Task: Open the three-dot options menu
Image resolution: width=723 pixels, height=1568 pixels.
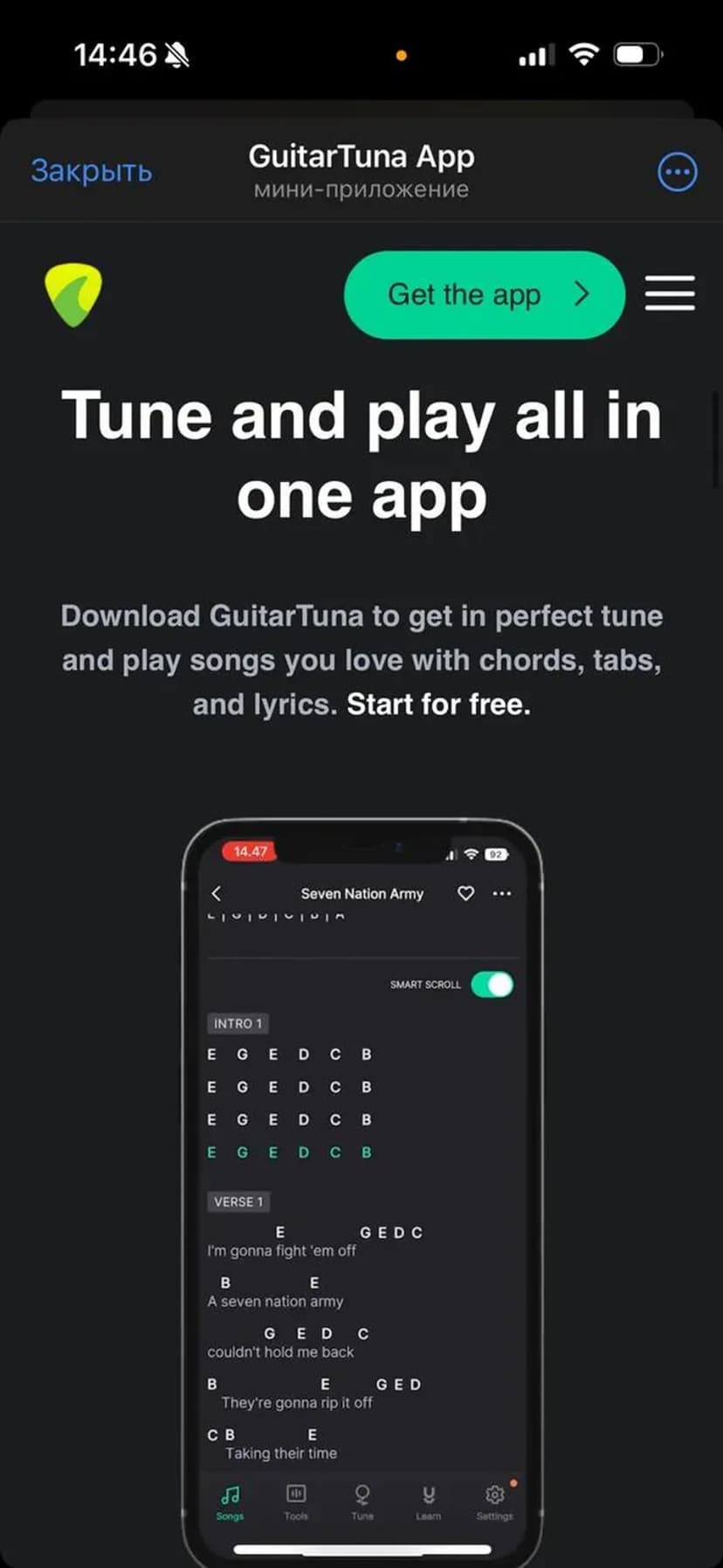Action: tap(677, 172)
